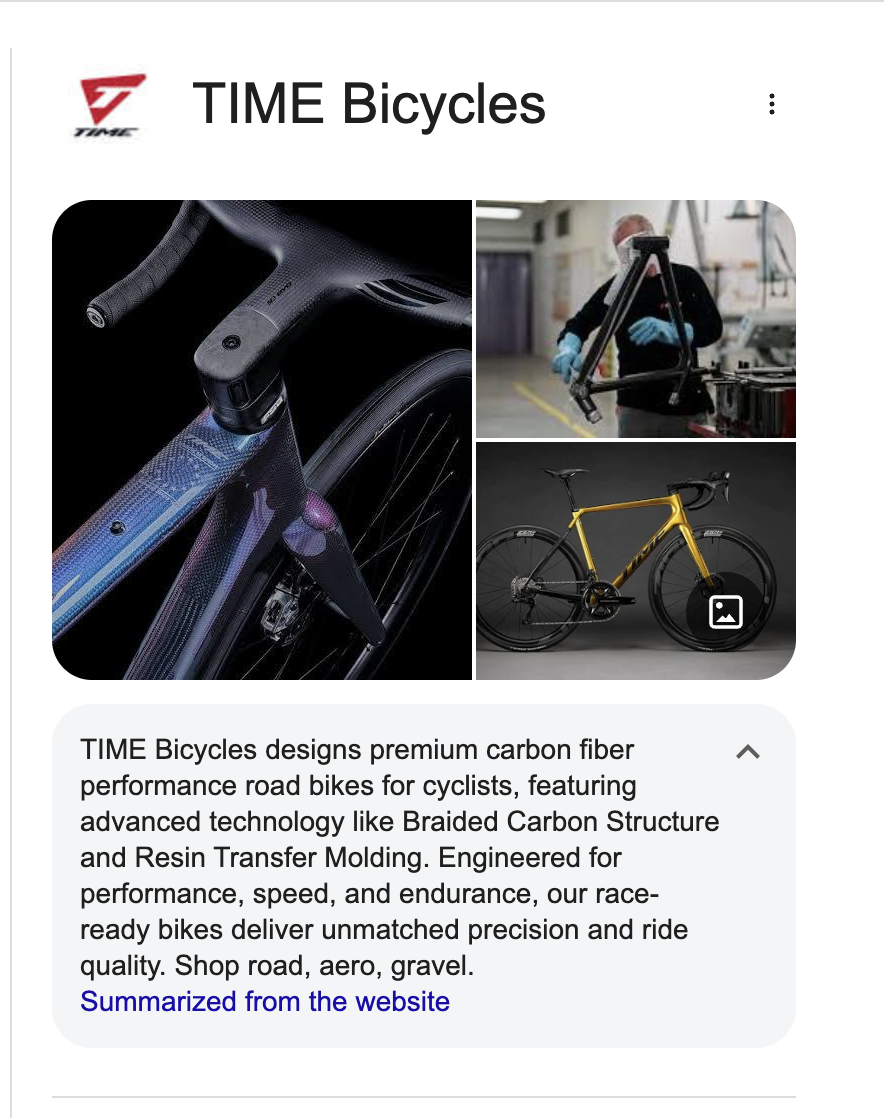Viewport: 884px width, 1118px height.
Task: Collapse the TIME Bicycles description
Action: [x=748, y=752]
